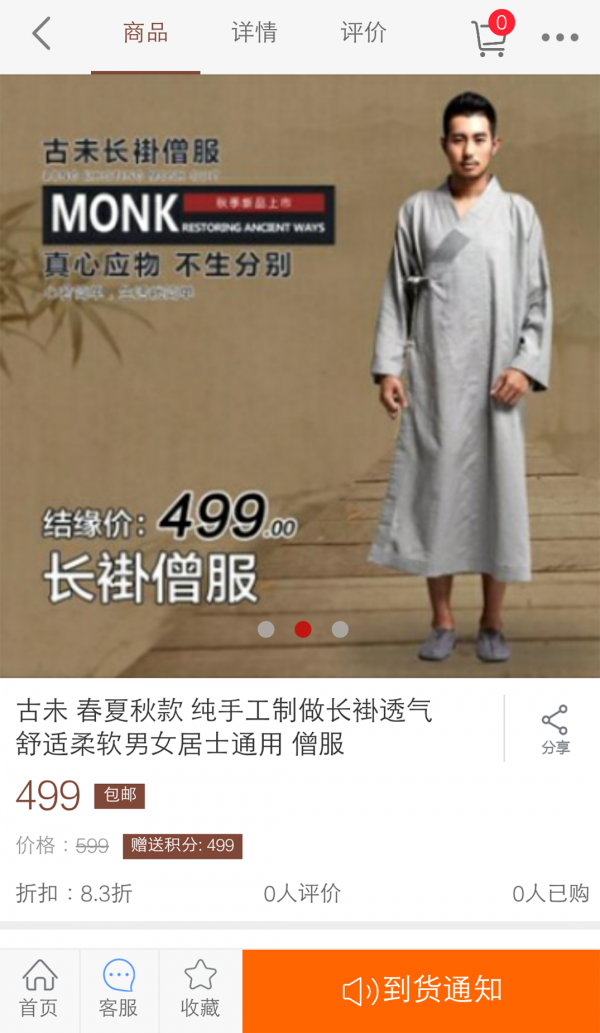Go back to the previous page
This screenshot has height=1033, width=600.
tap(41, 34)
